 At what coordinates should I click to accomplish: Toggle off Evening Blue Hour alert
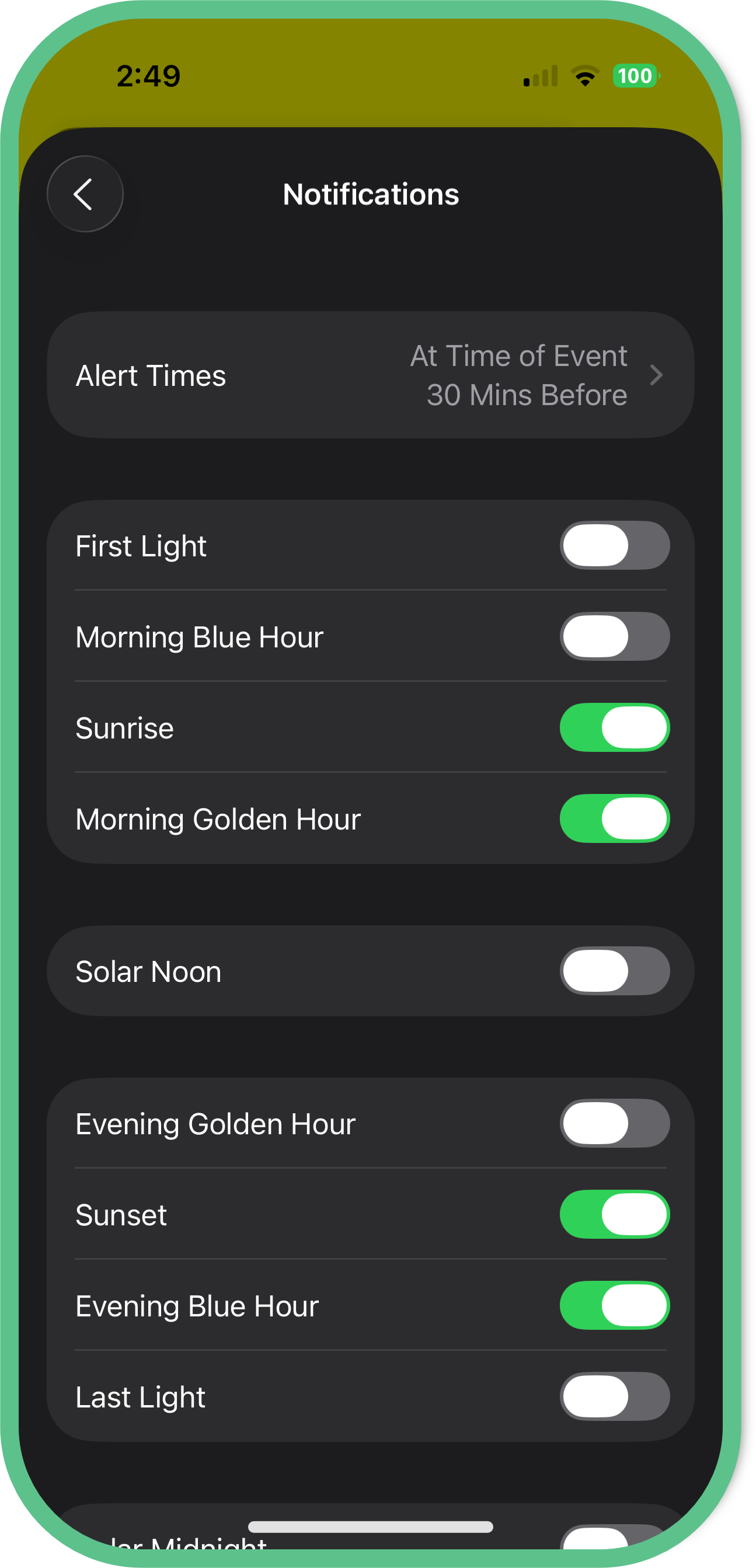pos(614,1306)
